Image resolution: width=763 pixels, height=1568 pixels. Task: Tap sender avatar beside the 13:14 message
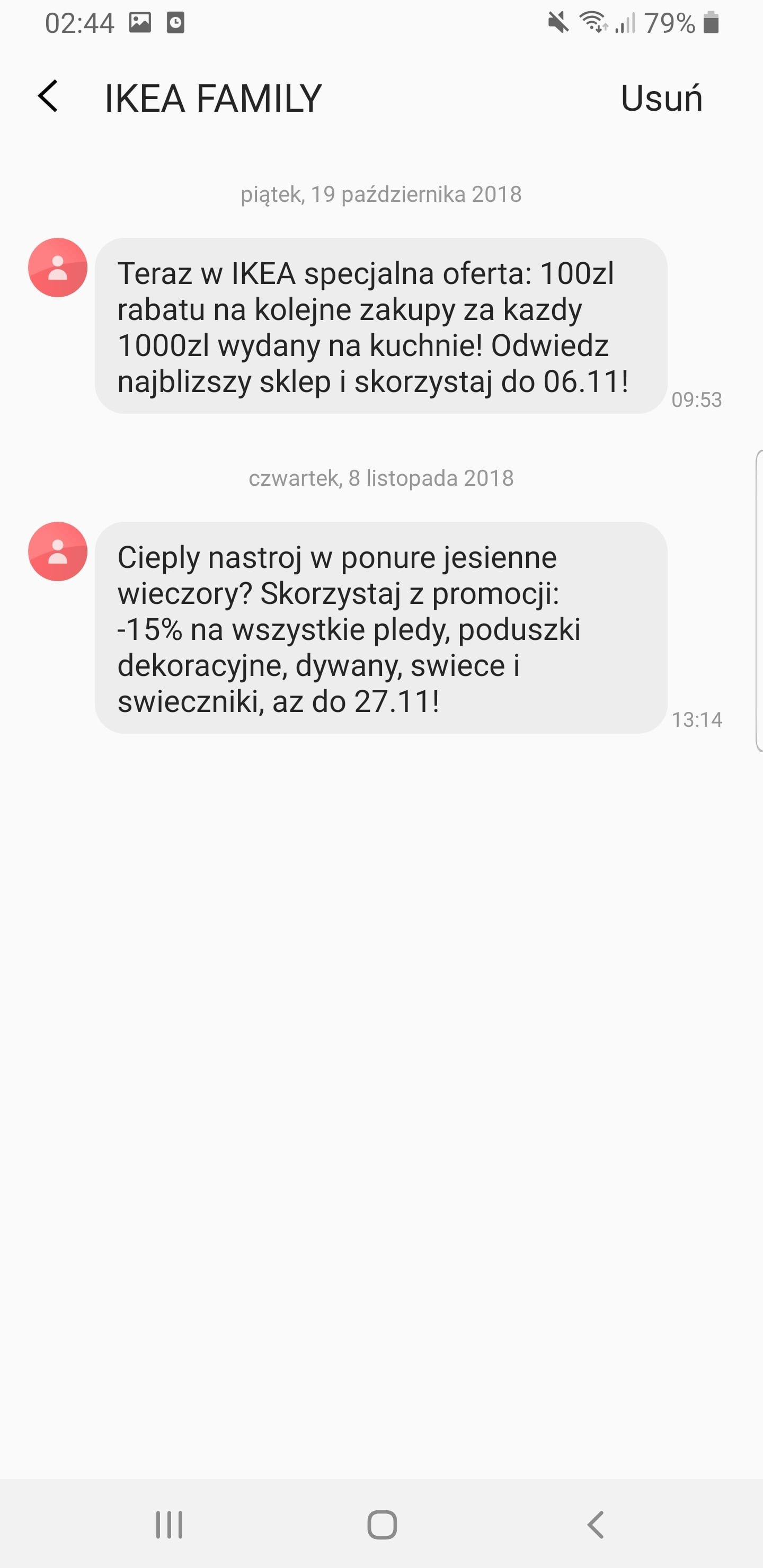pos(58,551)
